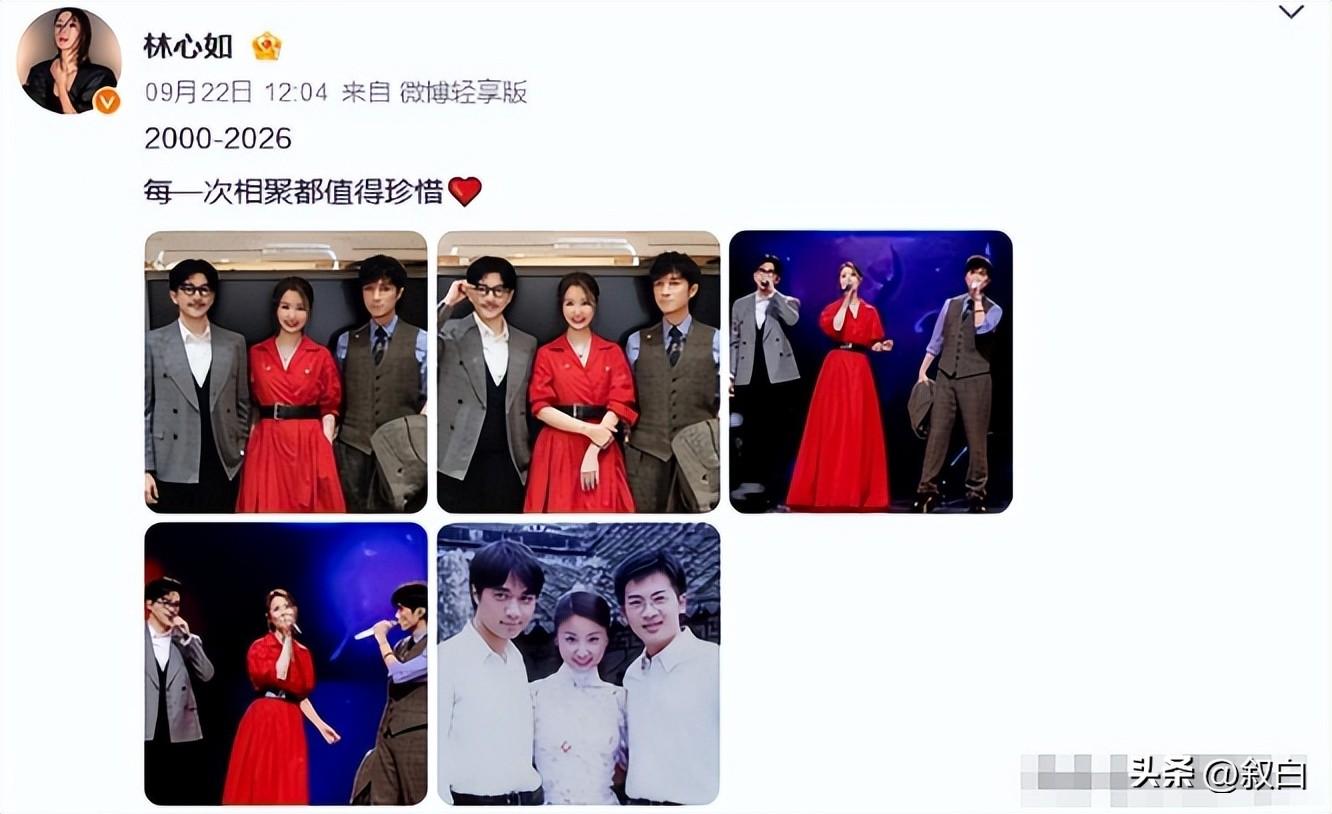Open the 微博轻享版 source link
This screenshot has height=814, width=1332.
pos(463,93)
